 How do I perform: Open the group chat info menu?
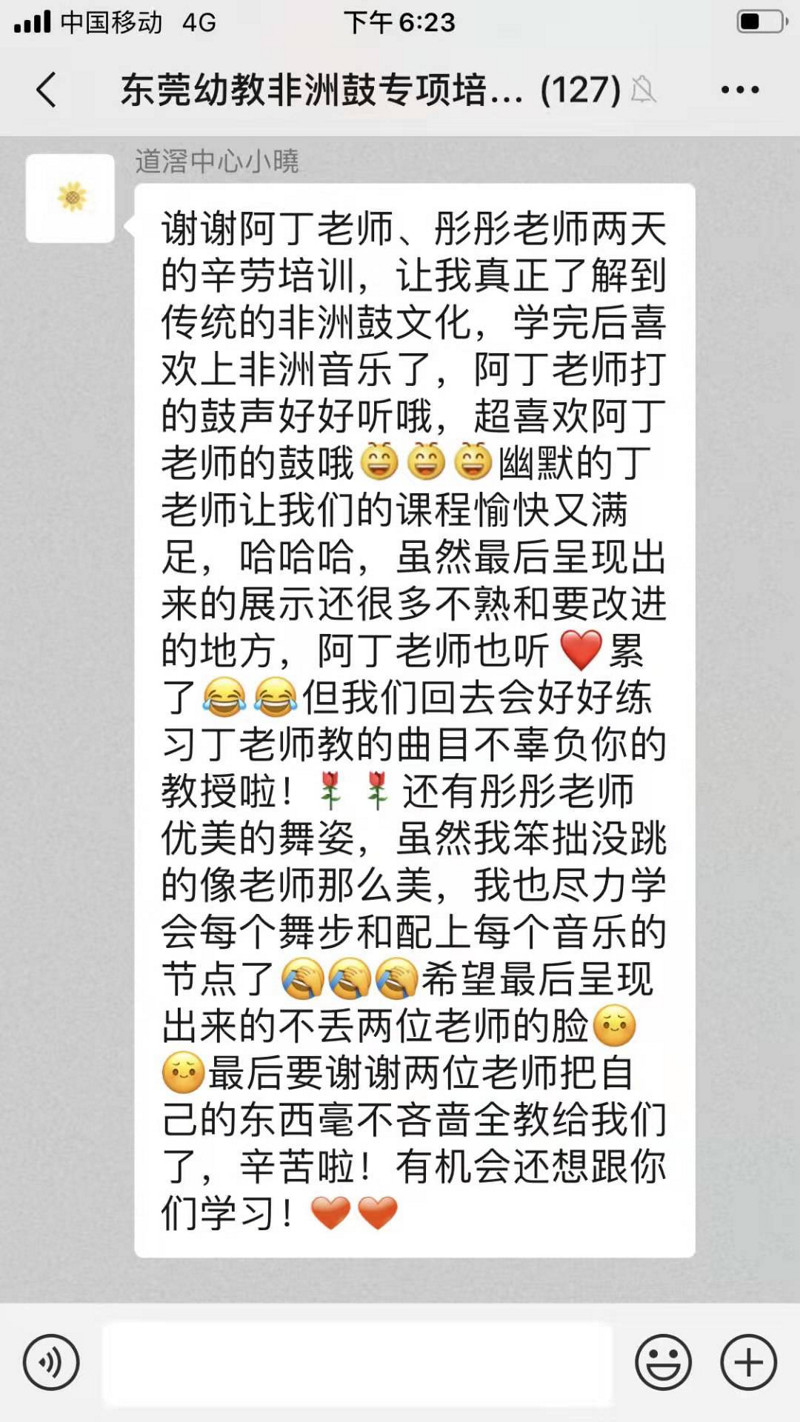[x=739, y=90]
